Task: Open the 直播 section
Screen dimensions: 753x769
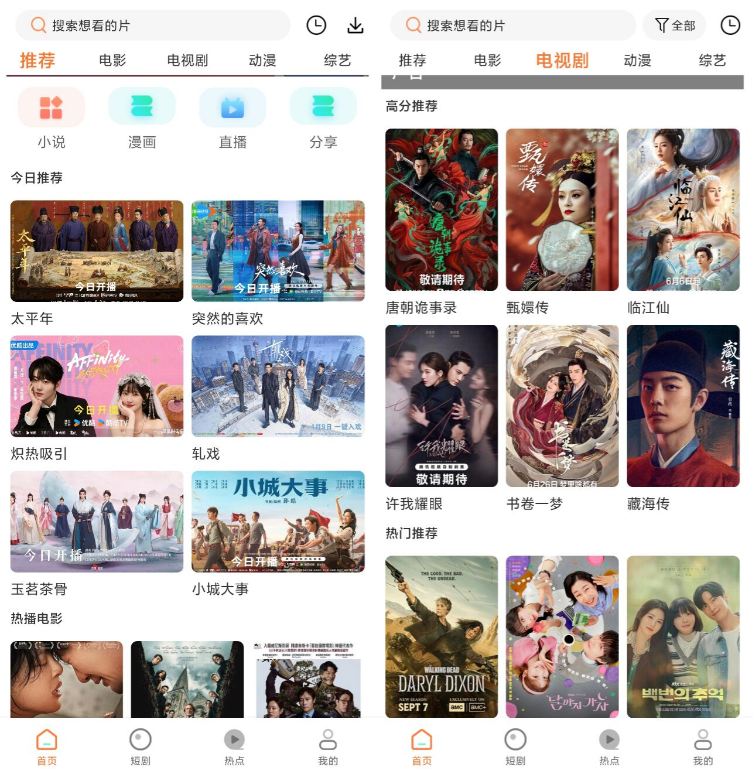Action: pos(232,107)
